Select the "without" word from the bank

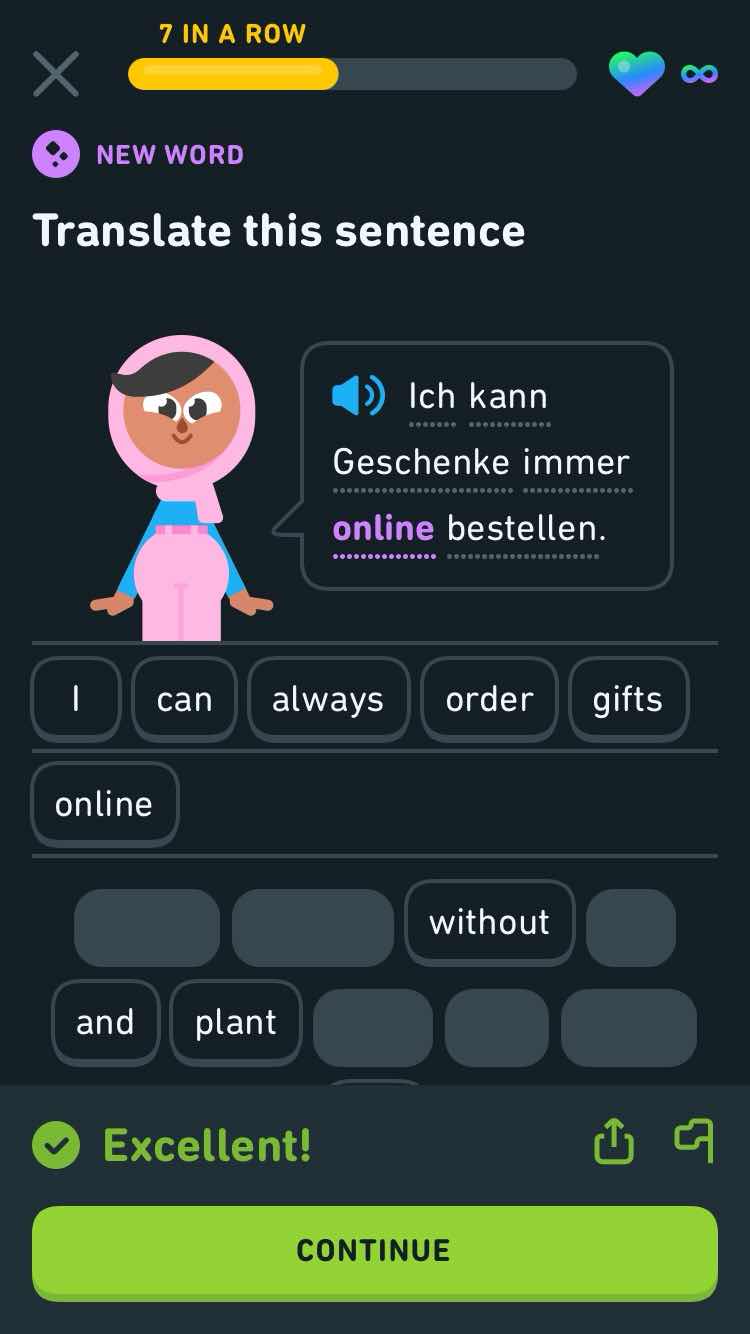click(489, 922)
